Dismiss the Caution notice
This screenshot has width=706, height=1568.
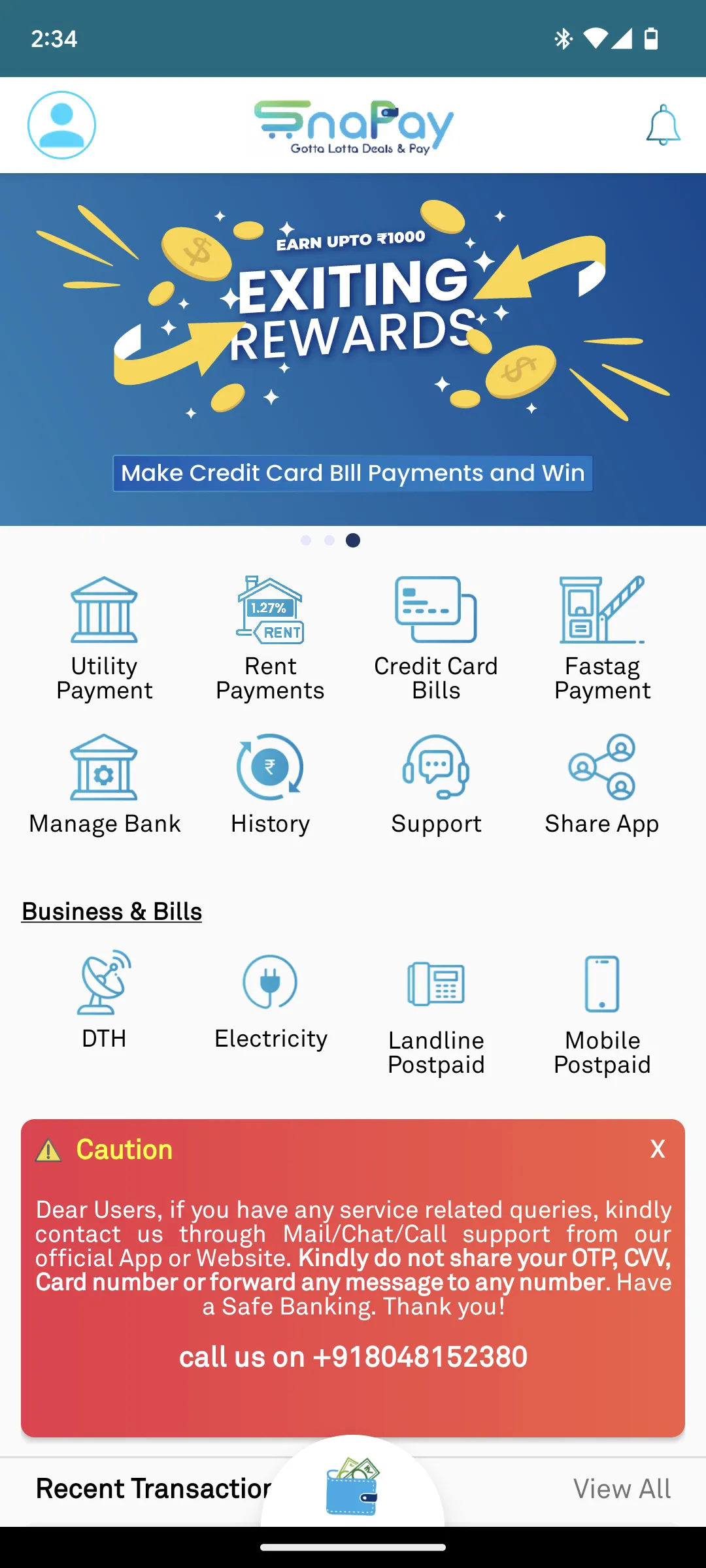point(658,1149)
